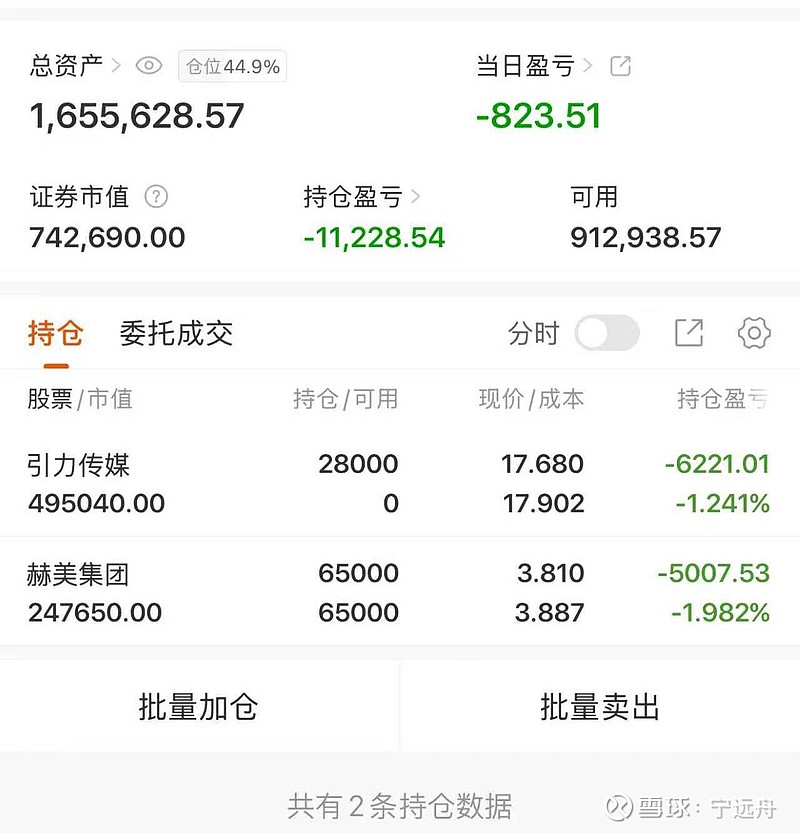
Task: Show help for 证券市值
Action: (156, 197)
